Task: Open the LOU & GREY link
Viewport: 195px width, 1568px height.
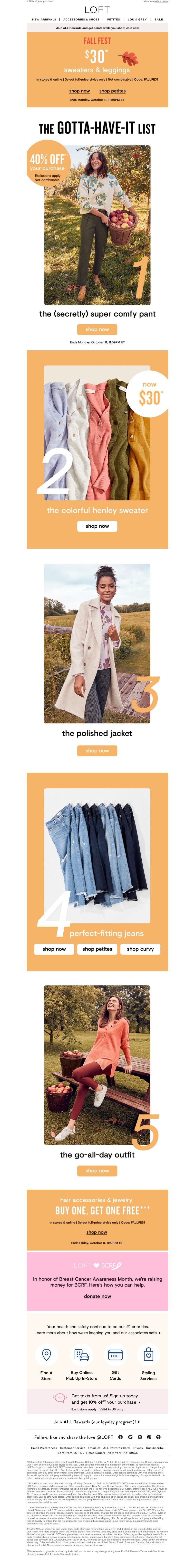Action: tap(137, 19)
